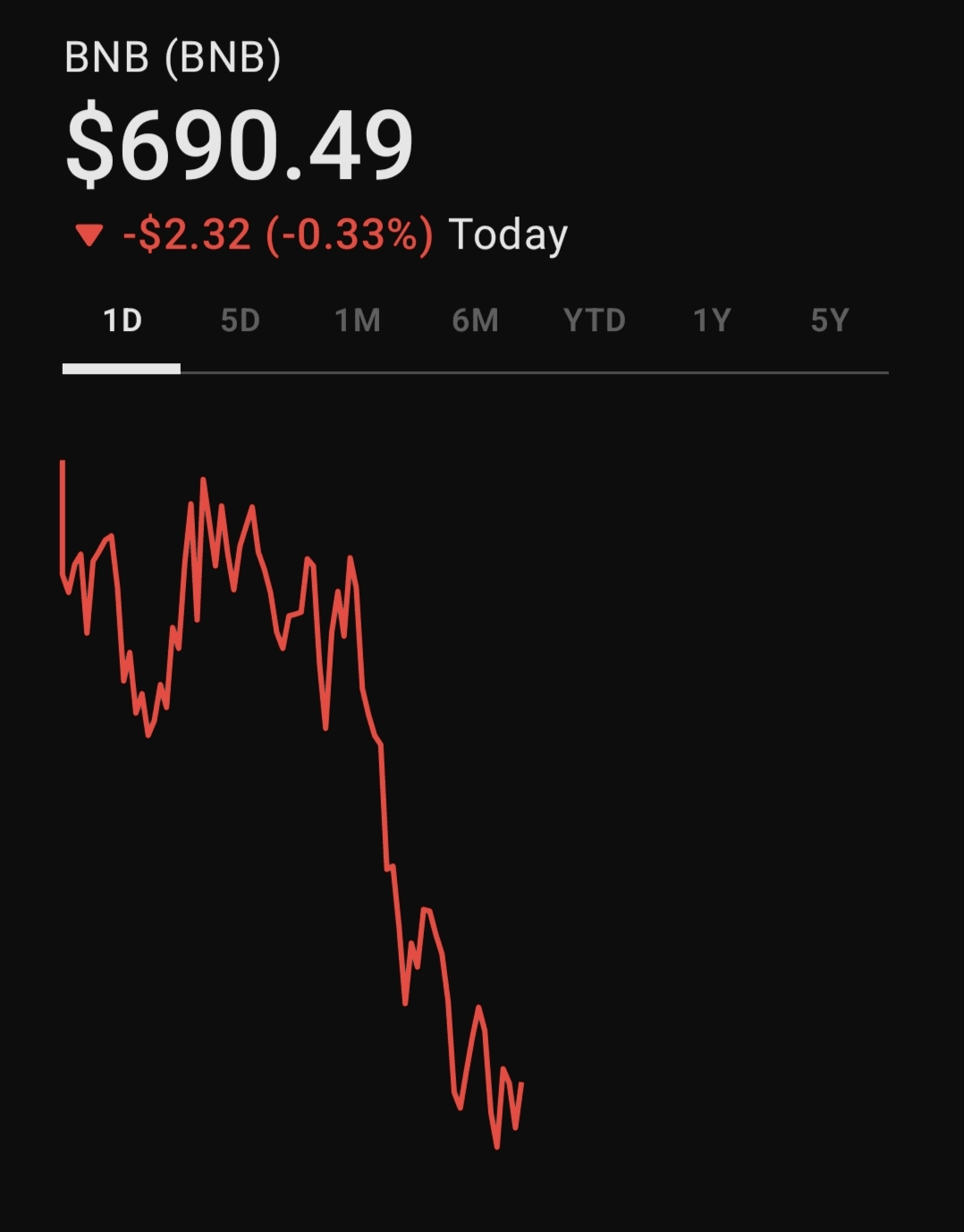Show the 1M price chart
964x1232 pixels.
click(x=358, y=320)
